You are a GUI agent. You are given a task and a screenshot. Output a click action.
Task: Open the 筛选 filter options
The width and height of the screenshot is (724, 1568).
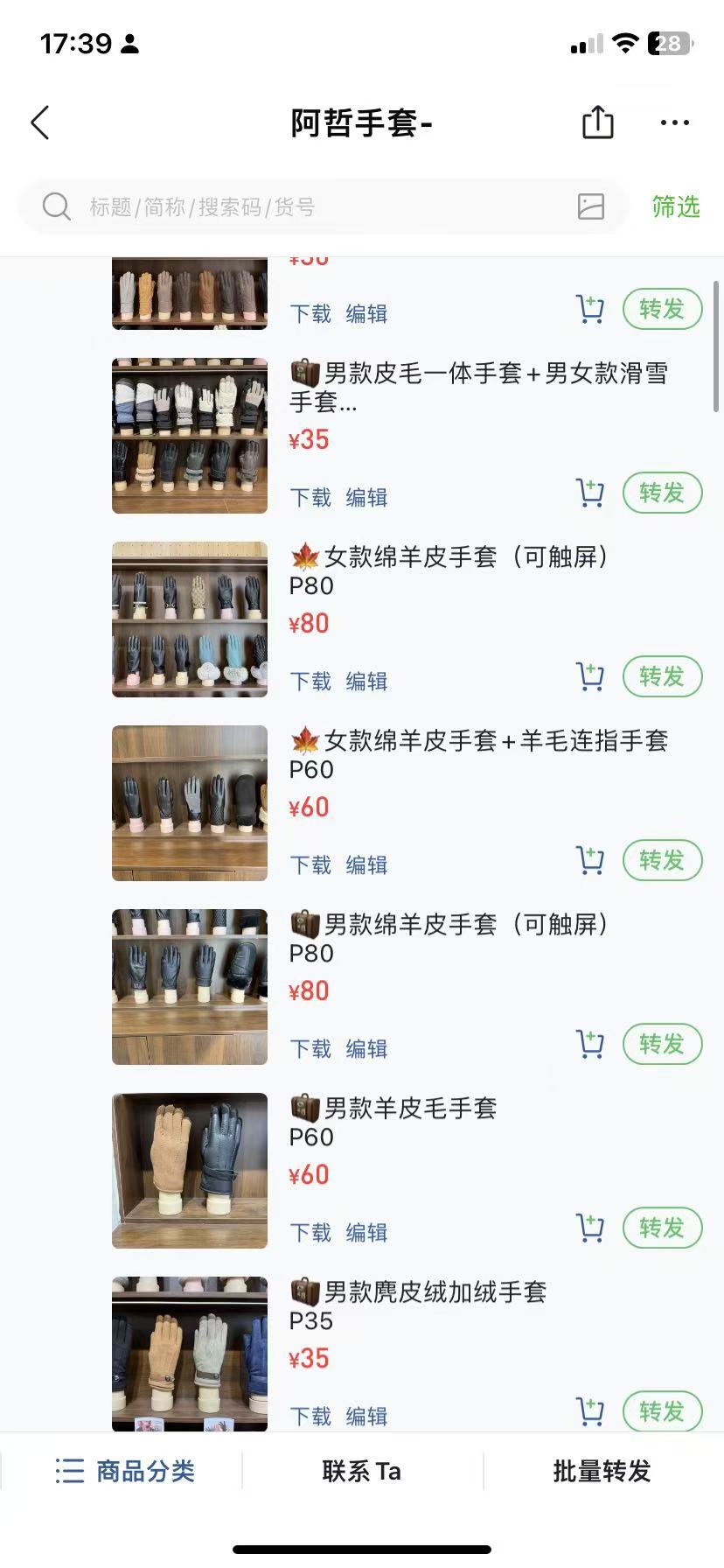click(676, 207)
